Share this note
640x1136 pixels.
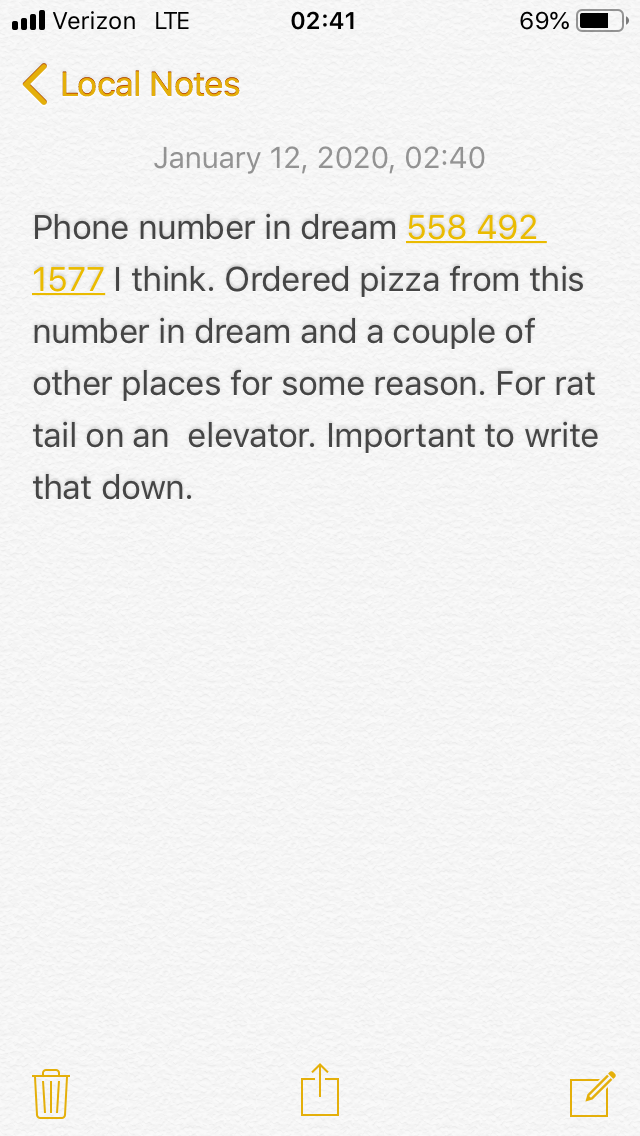tap(320, 1090)
